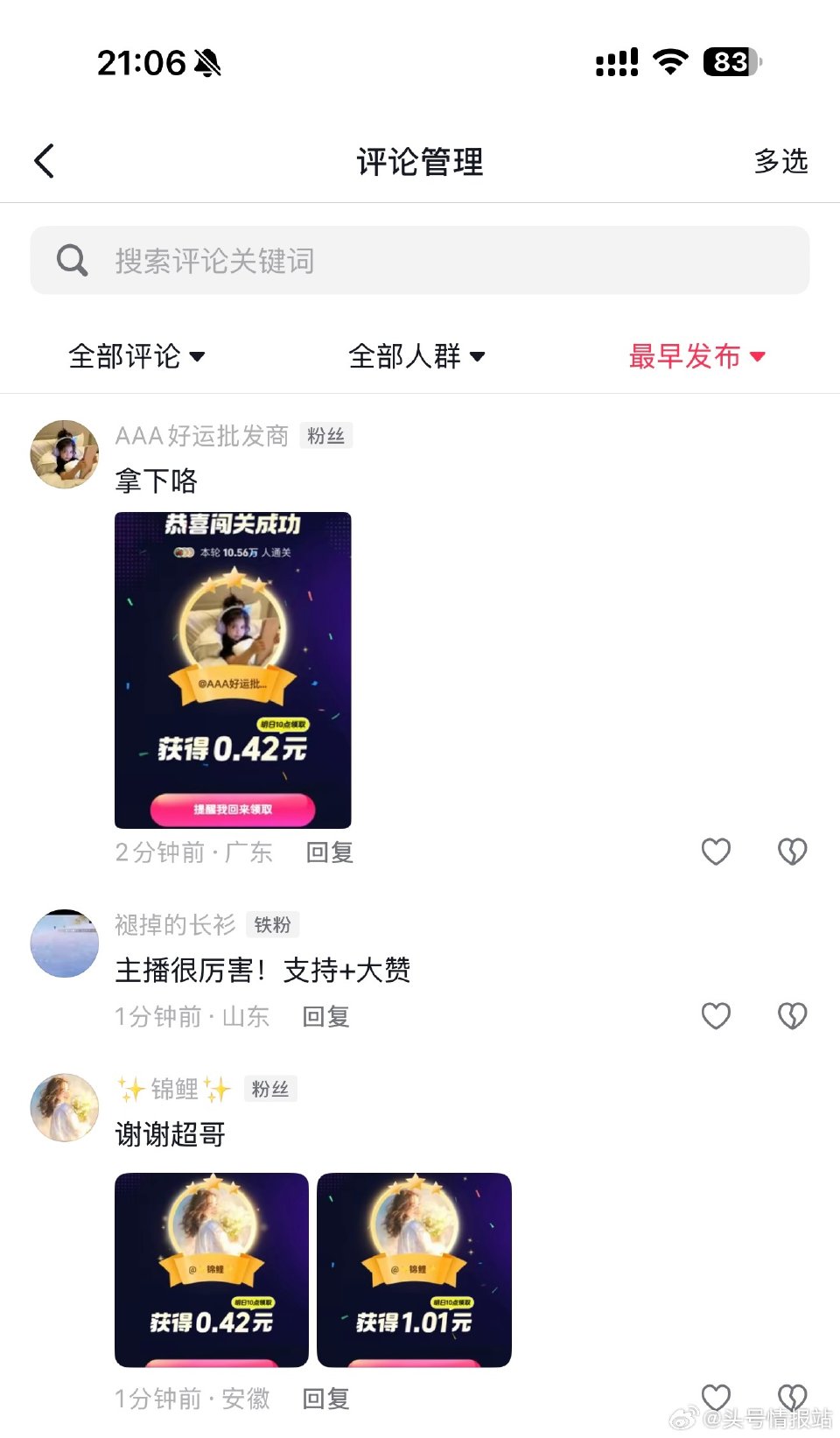
Task: Dislike 褪掉的长衫's comment
Action: tap(792, 1015)
